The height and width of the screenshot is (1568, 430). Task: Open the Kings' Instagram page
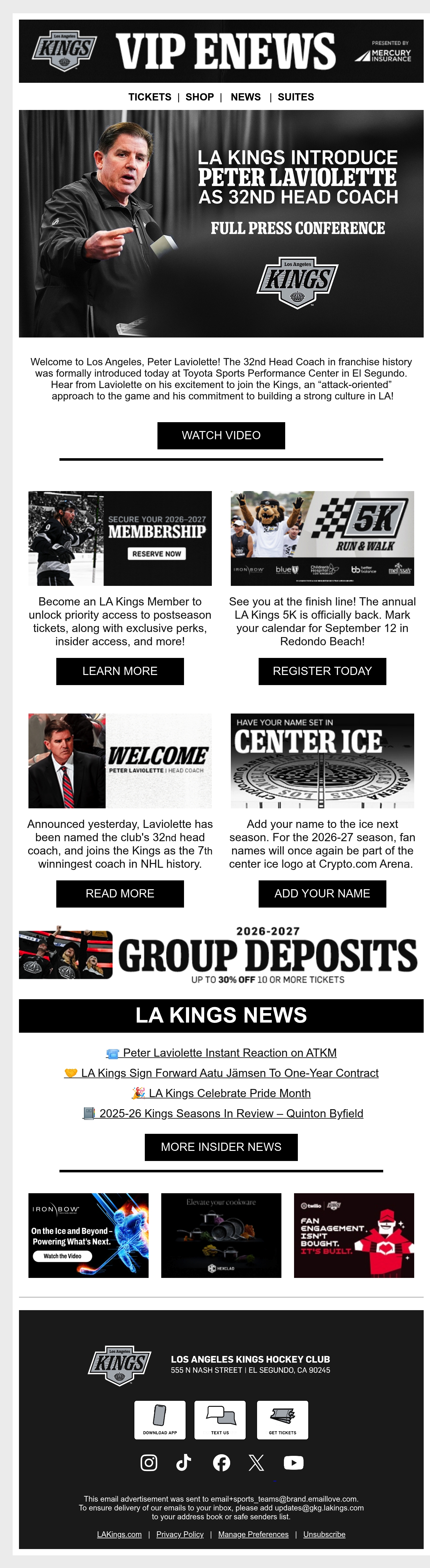click(x=149, y=1463)
